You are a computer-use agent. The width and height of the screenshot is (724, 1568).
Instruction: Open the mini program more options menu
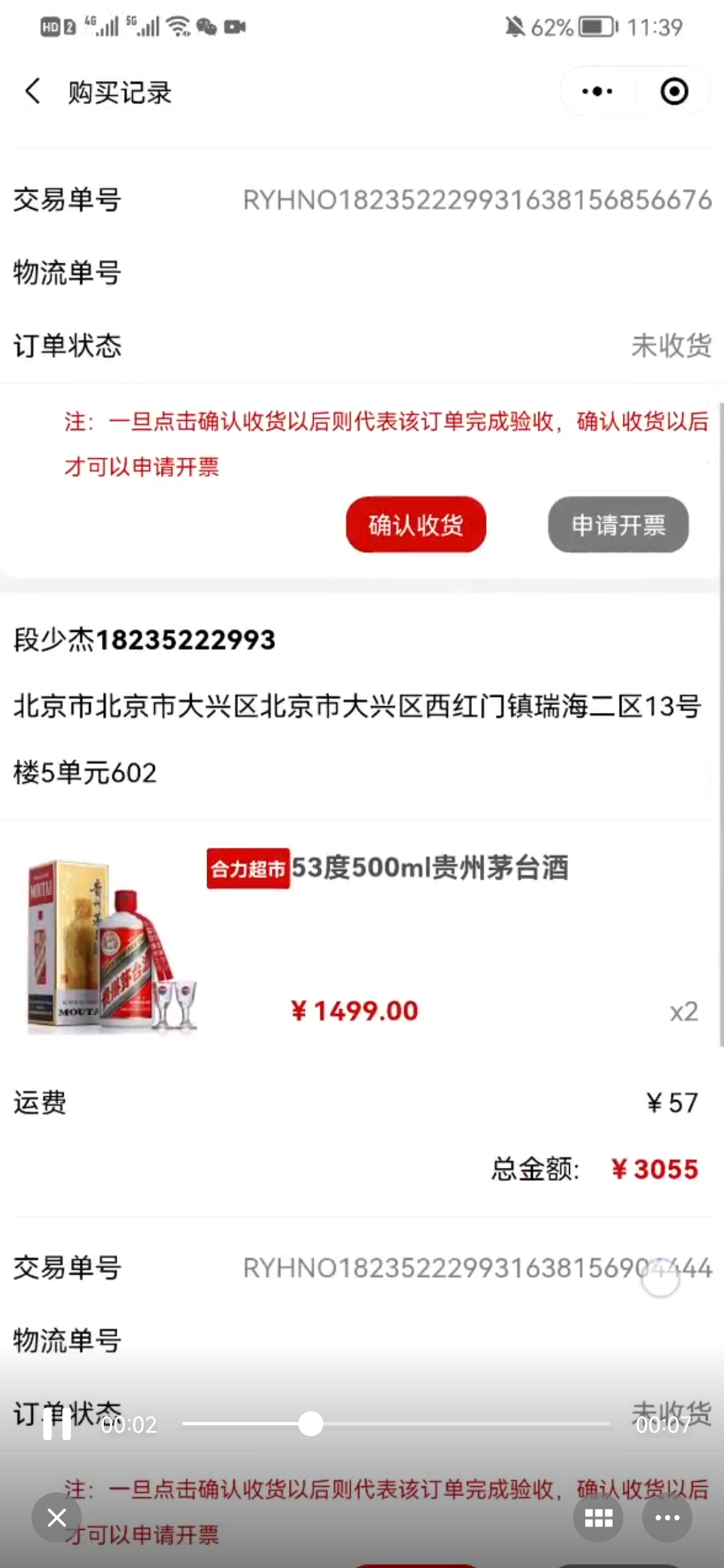[x=597, y=91]
